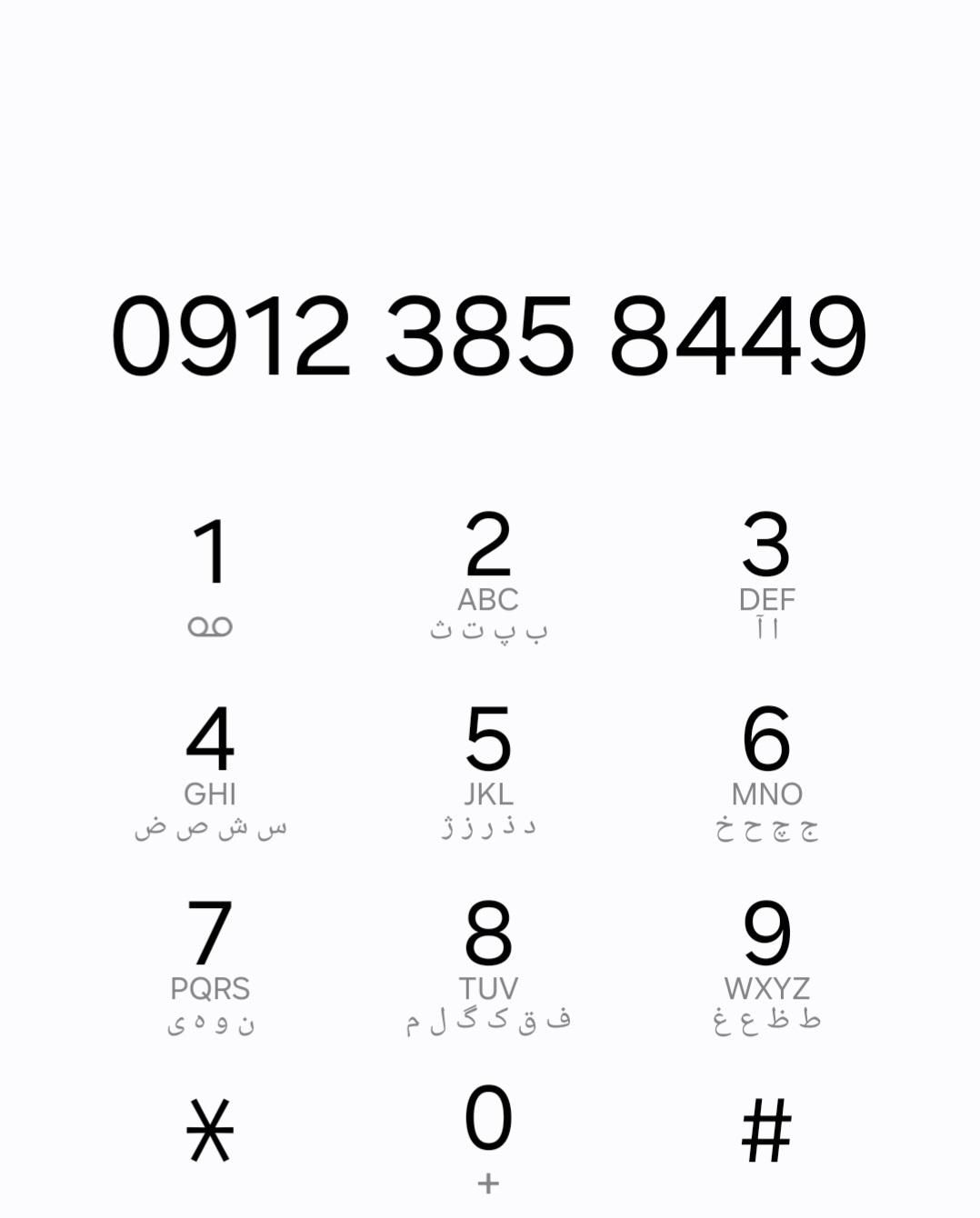This screenshot has width=980, height=1218.
Task: Dial the 0 plus key
Action: point(488,1134)
